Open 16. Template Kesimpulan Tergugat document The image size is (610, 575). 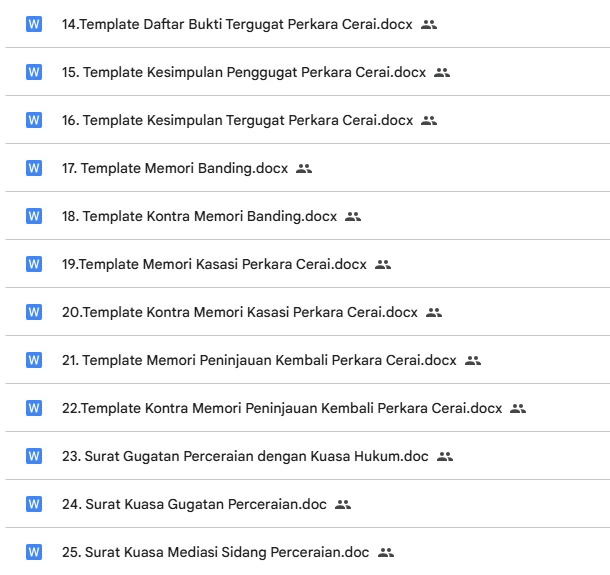pos(239,120)
